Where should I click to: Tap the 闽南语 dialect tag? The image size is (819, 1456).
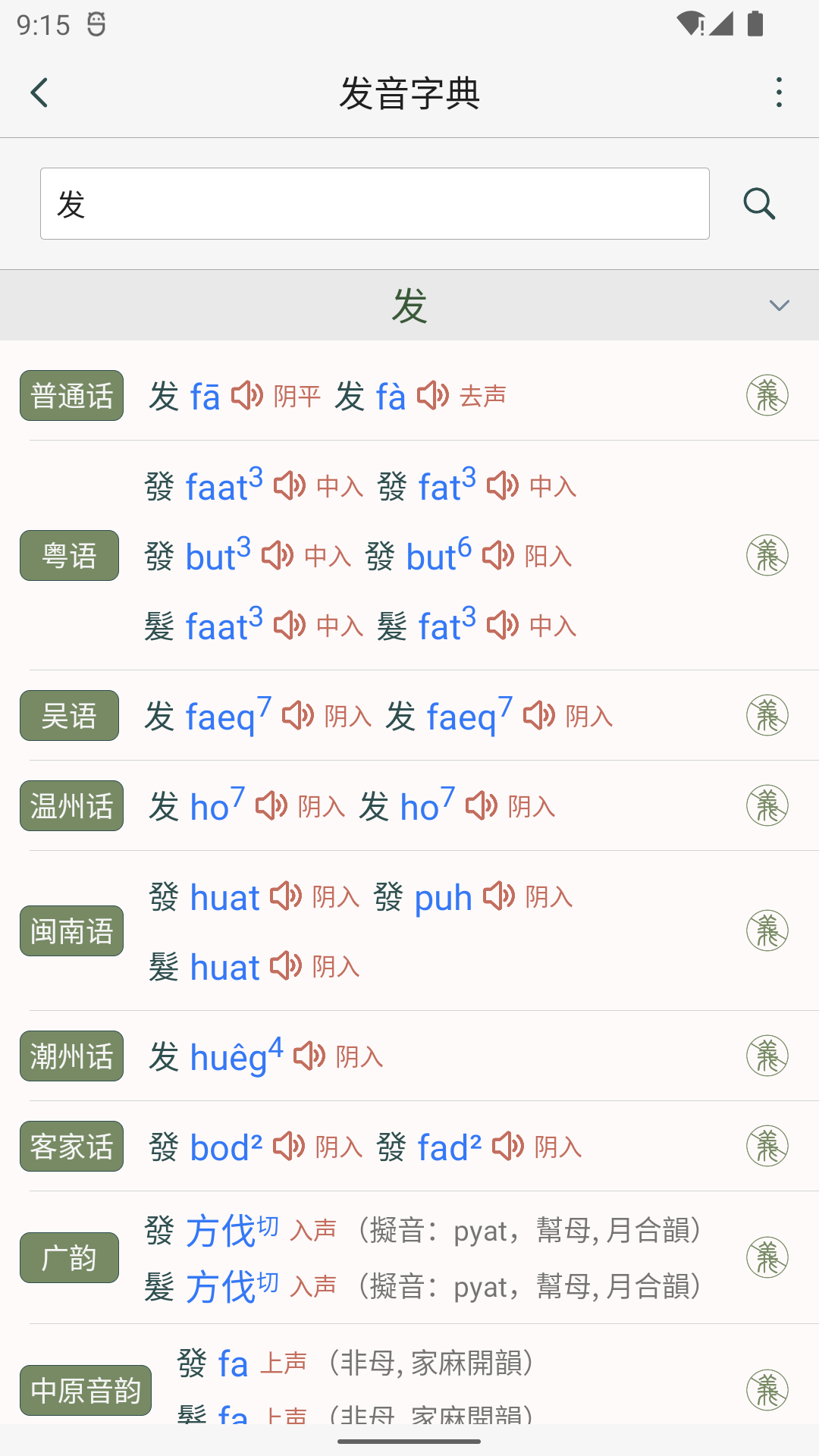coord(72,931)
